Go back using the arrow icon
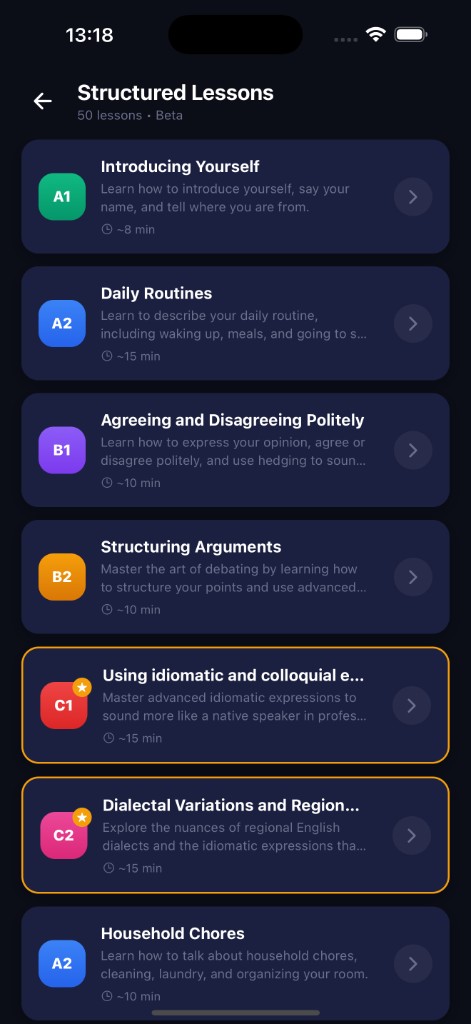Image resolution: width=471 pixels, height=1024 pixels. coord(42,101)
